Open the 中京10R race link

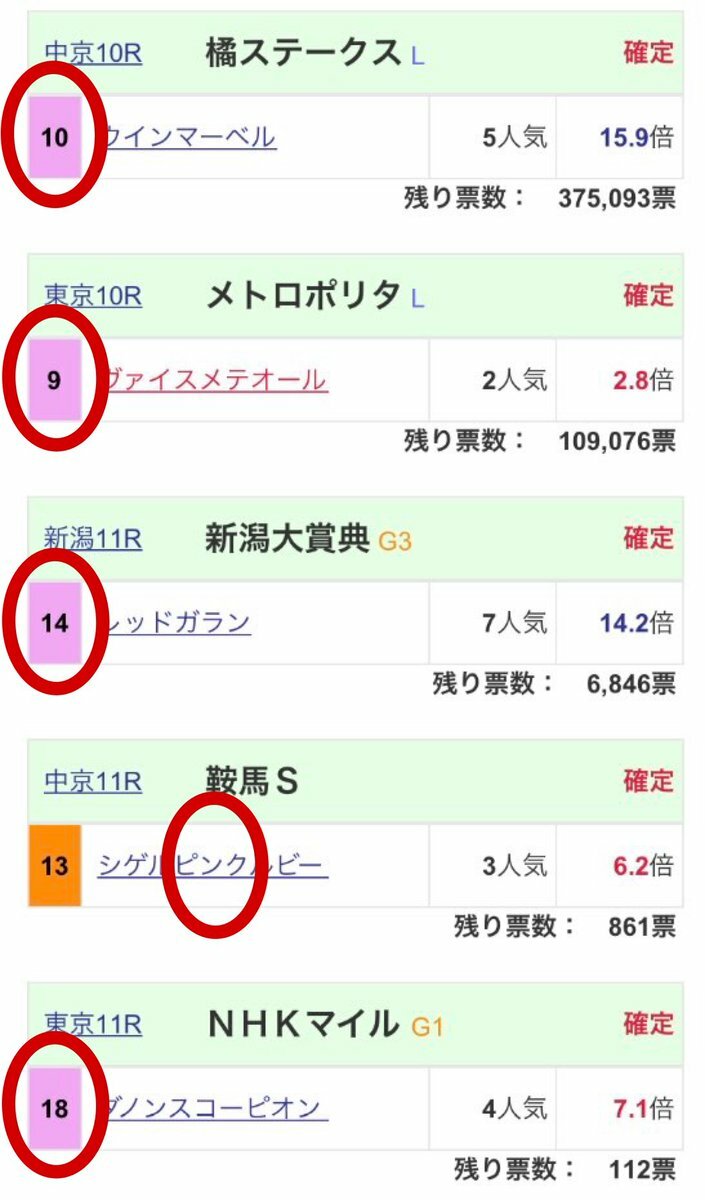point(93,53)
